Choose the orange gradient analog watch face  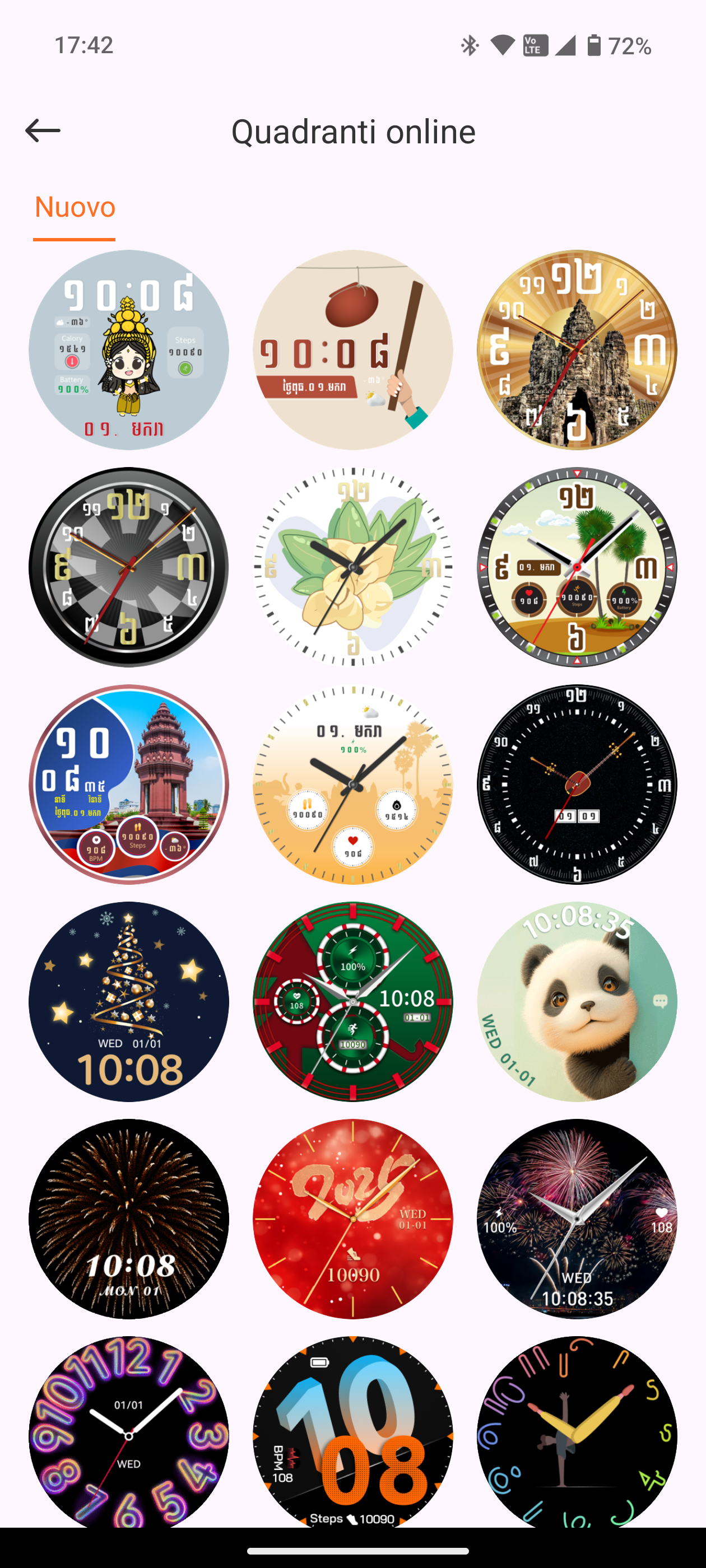pyautogui.click(x=352, y=785)
